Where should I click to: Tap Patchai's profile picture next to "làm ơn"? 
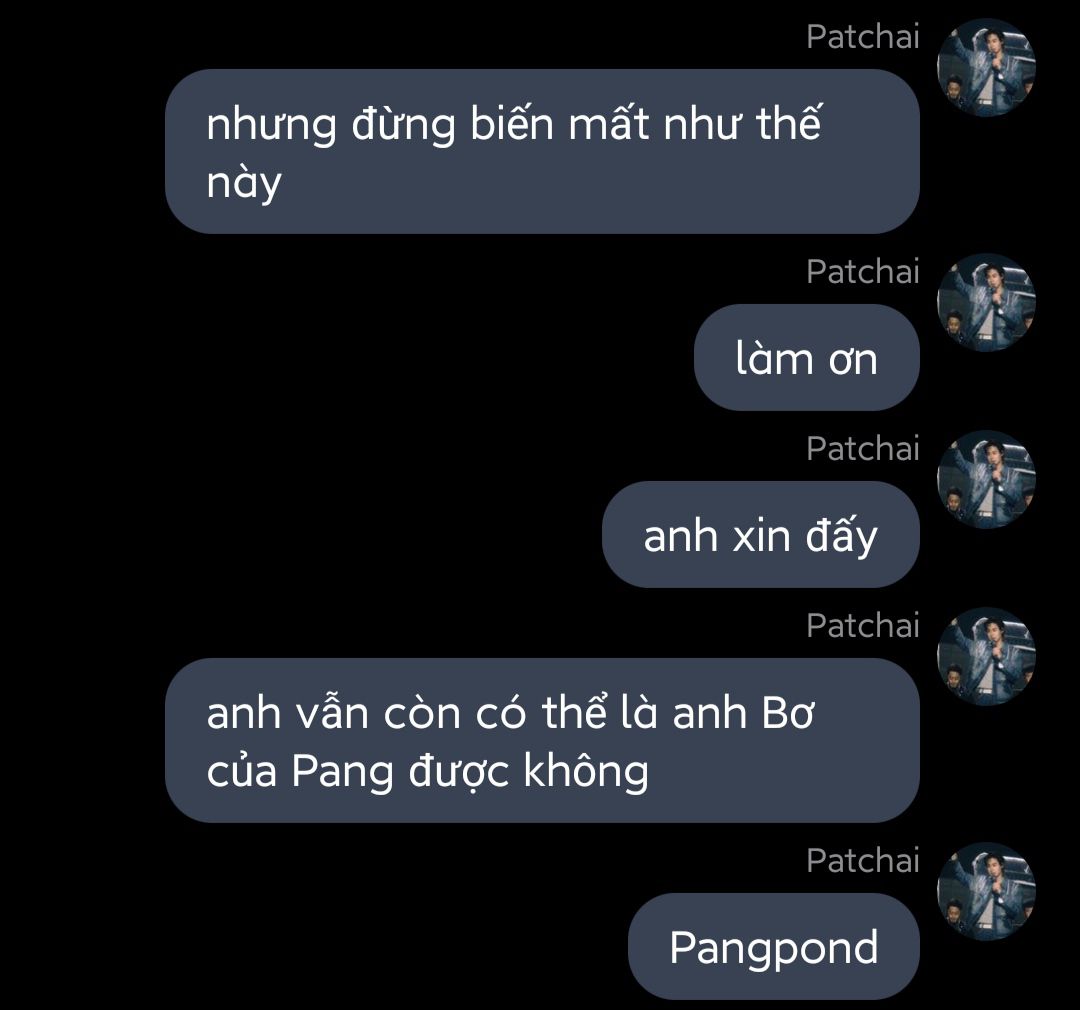click(x=986, y=303)
